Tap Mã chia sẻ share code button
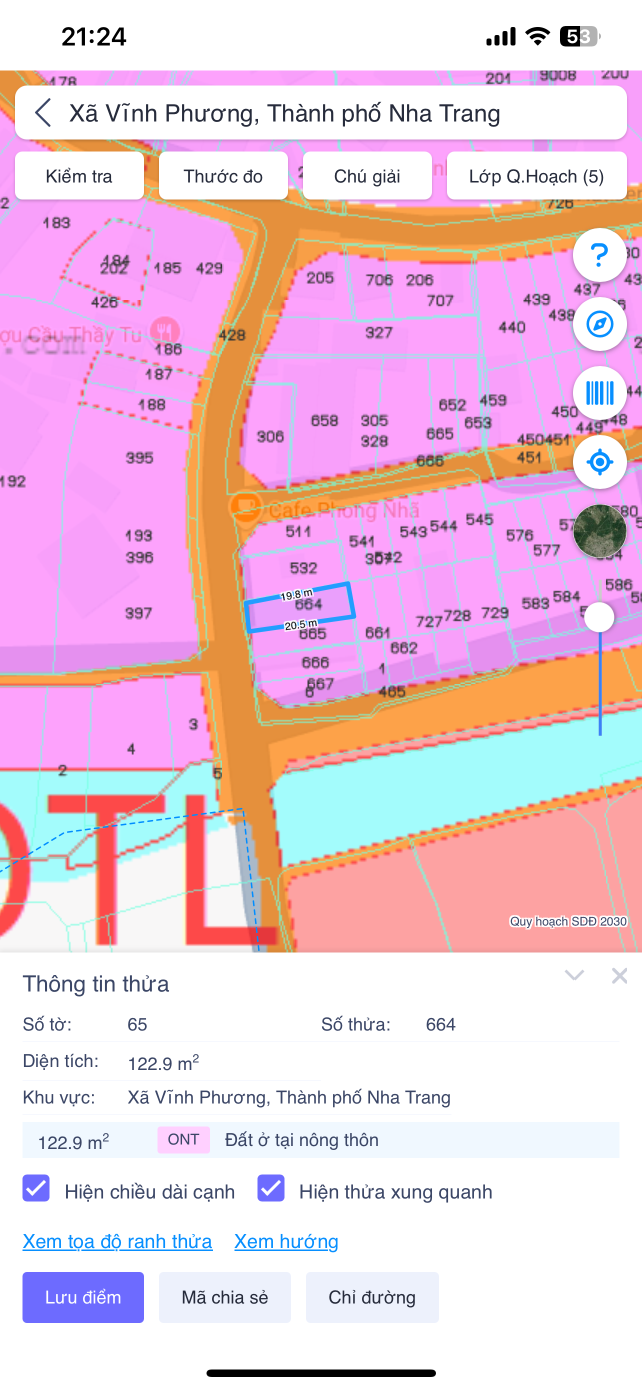Viewport: 642px width, 1389px height. point(225,1298)
